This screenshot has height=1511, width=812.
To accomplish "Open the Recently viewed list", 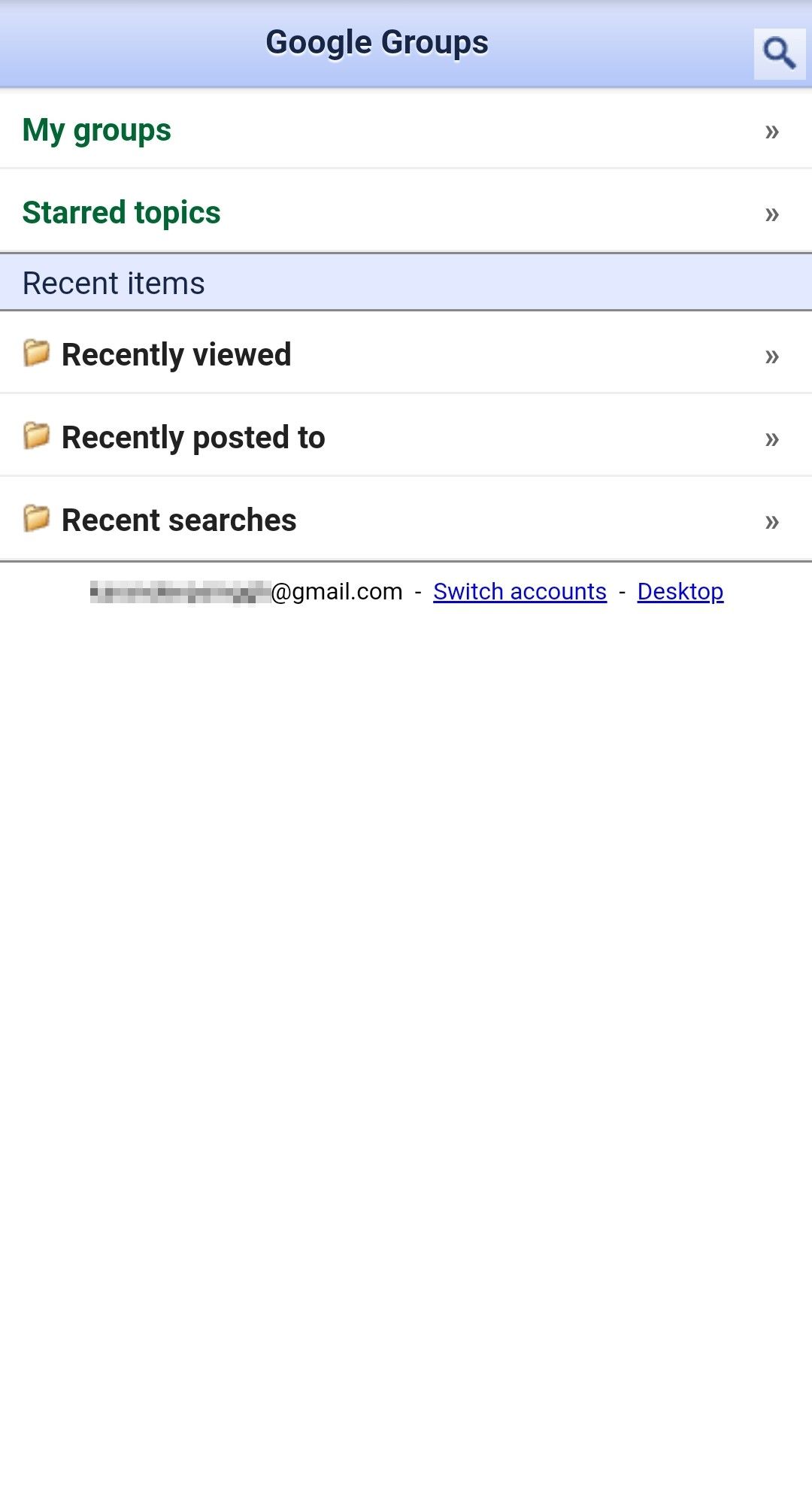I will point(177,353).
